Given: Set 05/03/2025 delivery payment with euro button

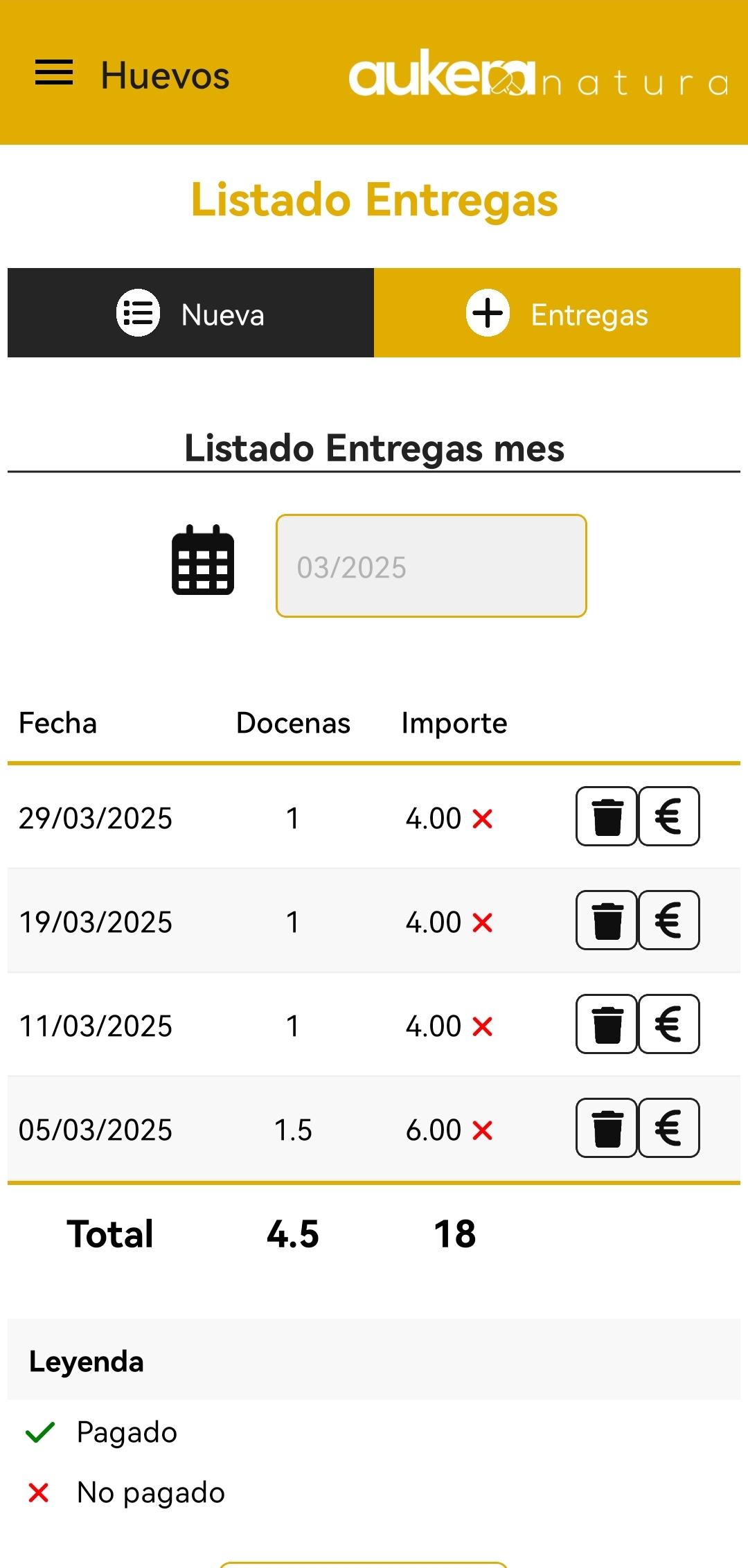Looking at the screenshot, I should 669,1128.
